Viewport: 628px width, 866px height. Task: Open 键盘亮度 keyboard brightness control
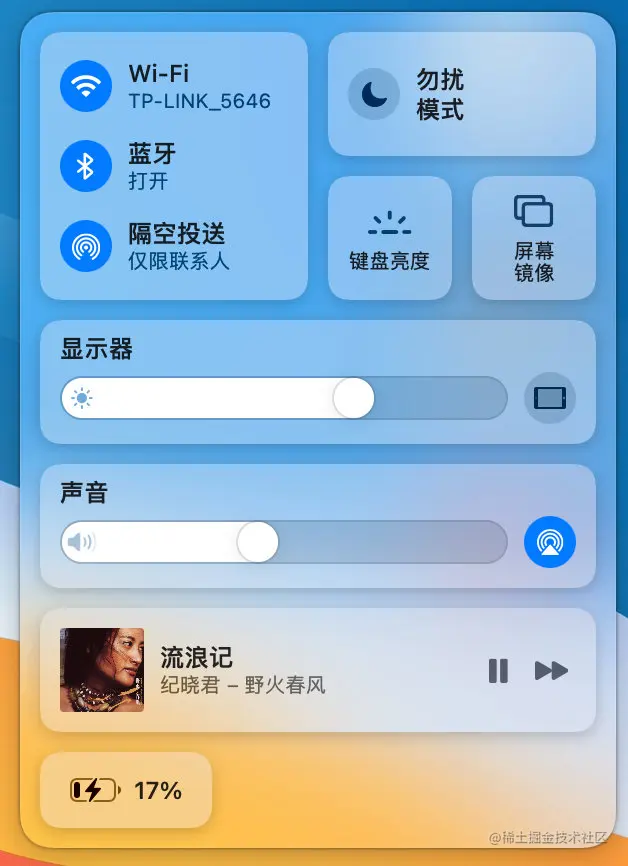pos(390,238)
